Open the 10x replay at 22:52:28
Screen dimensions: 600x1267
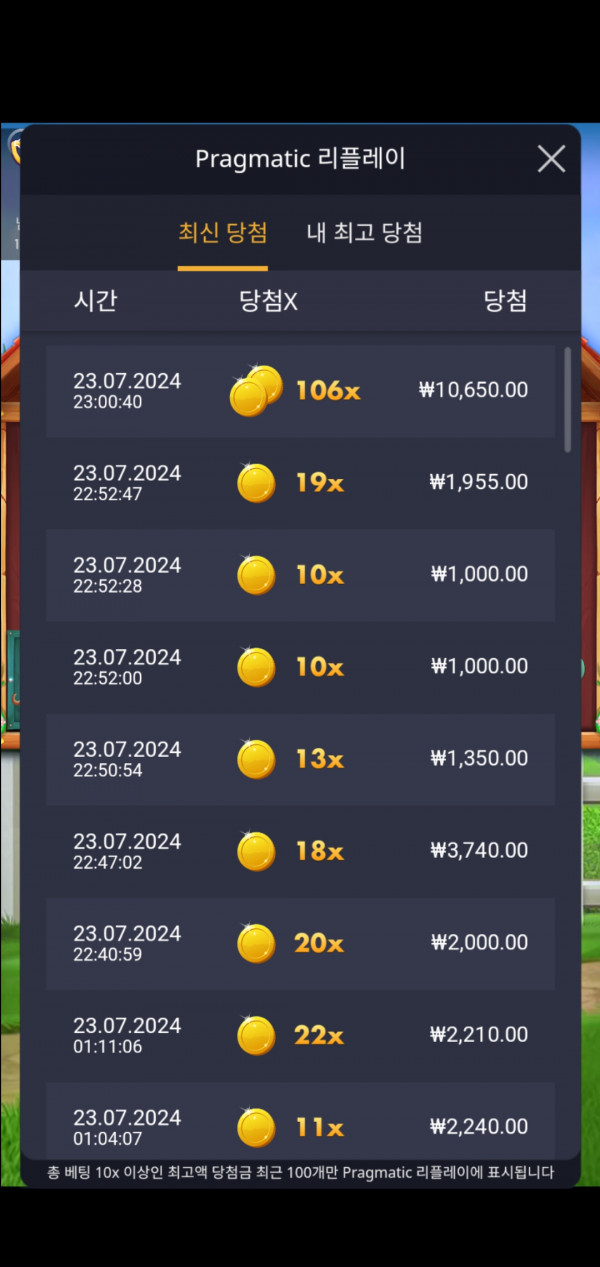pos(300,575)
